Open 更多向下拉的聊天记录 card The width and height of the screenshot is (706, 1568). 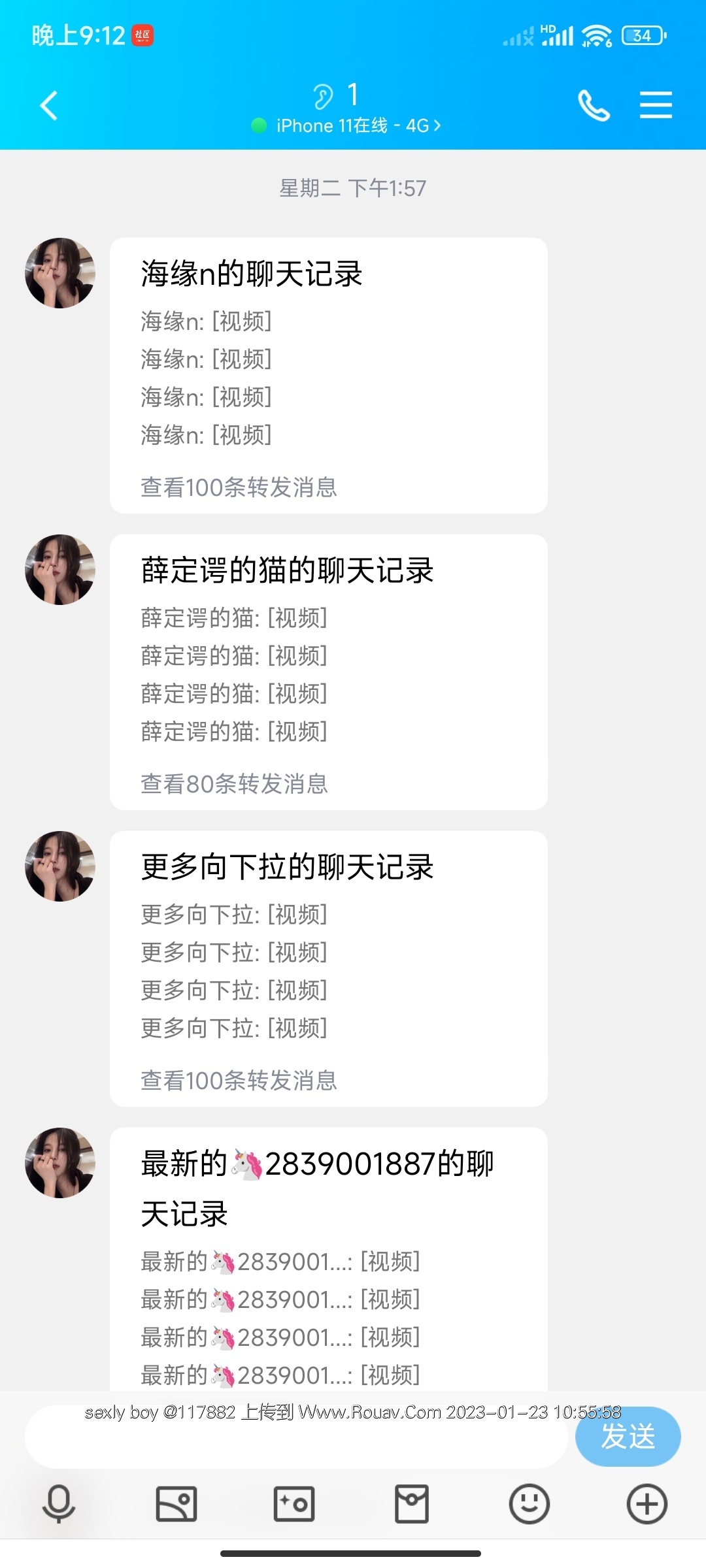(328, 968)
